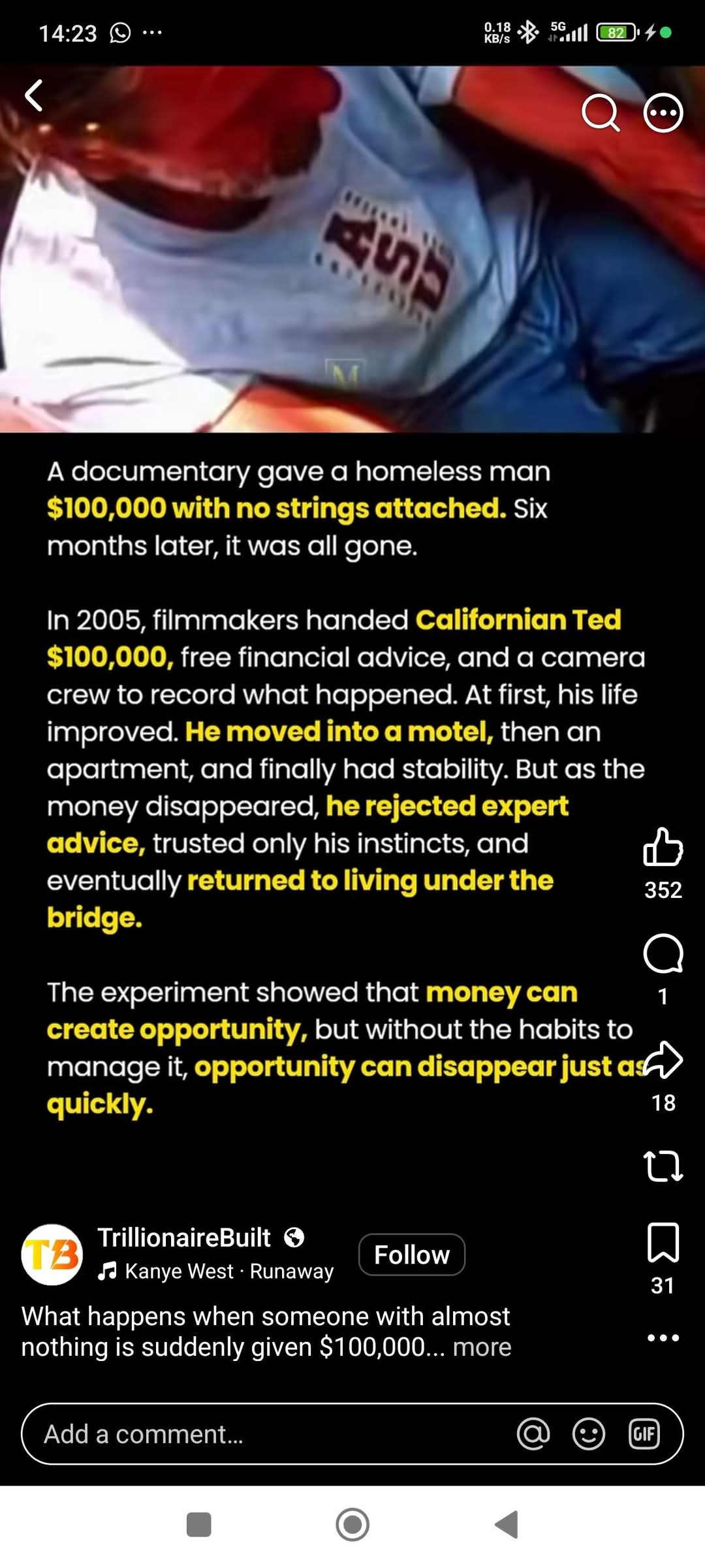The image size is (705, 1568).
Task: Add a GIF to the comment
Action: 644,1434
